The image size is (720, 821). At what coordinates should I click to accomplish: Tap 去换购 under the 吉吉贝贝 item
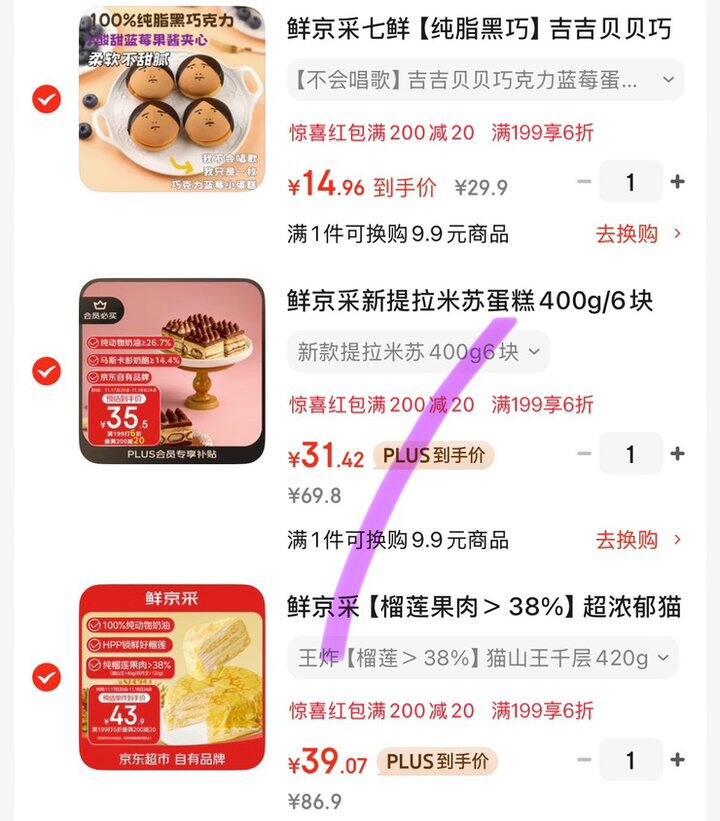coord(638,234)
